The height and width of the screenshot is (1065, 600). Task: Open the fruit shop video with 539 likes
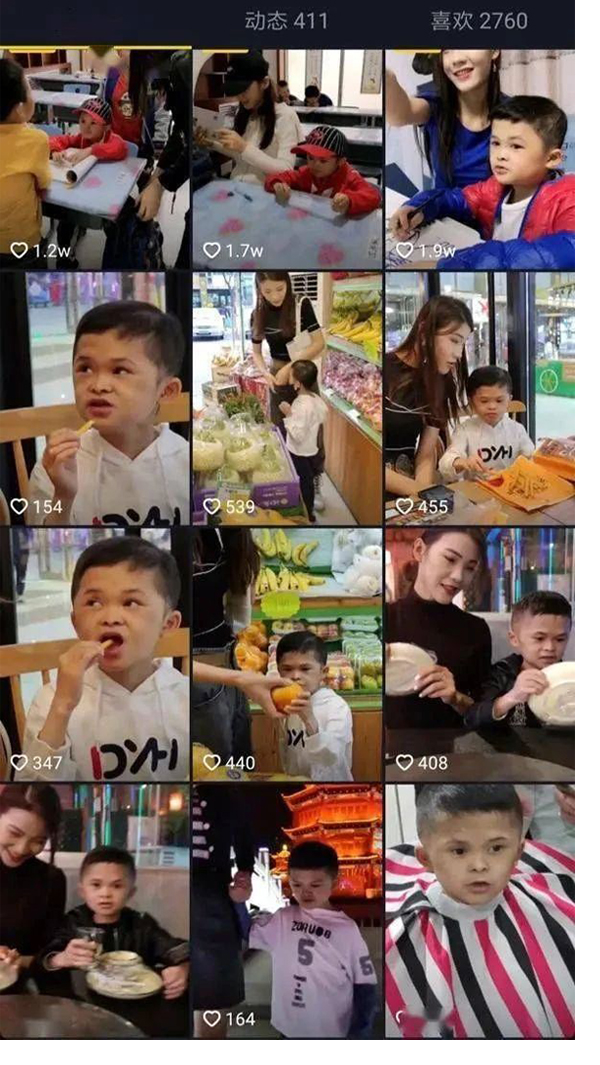[x=288, y=398]
